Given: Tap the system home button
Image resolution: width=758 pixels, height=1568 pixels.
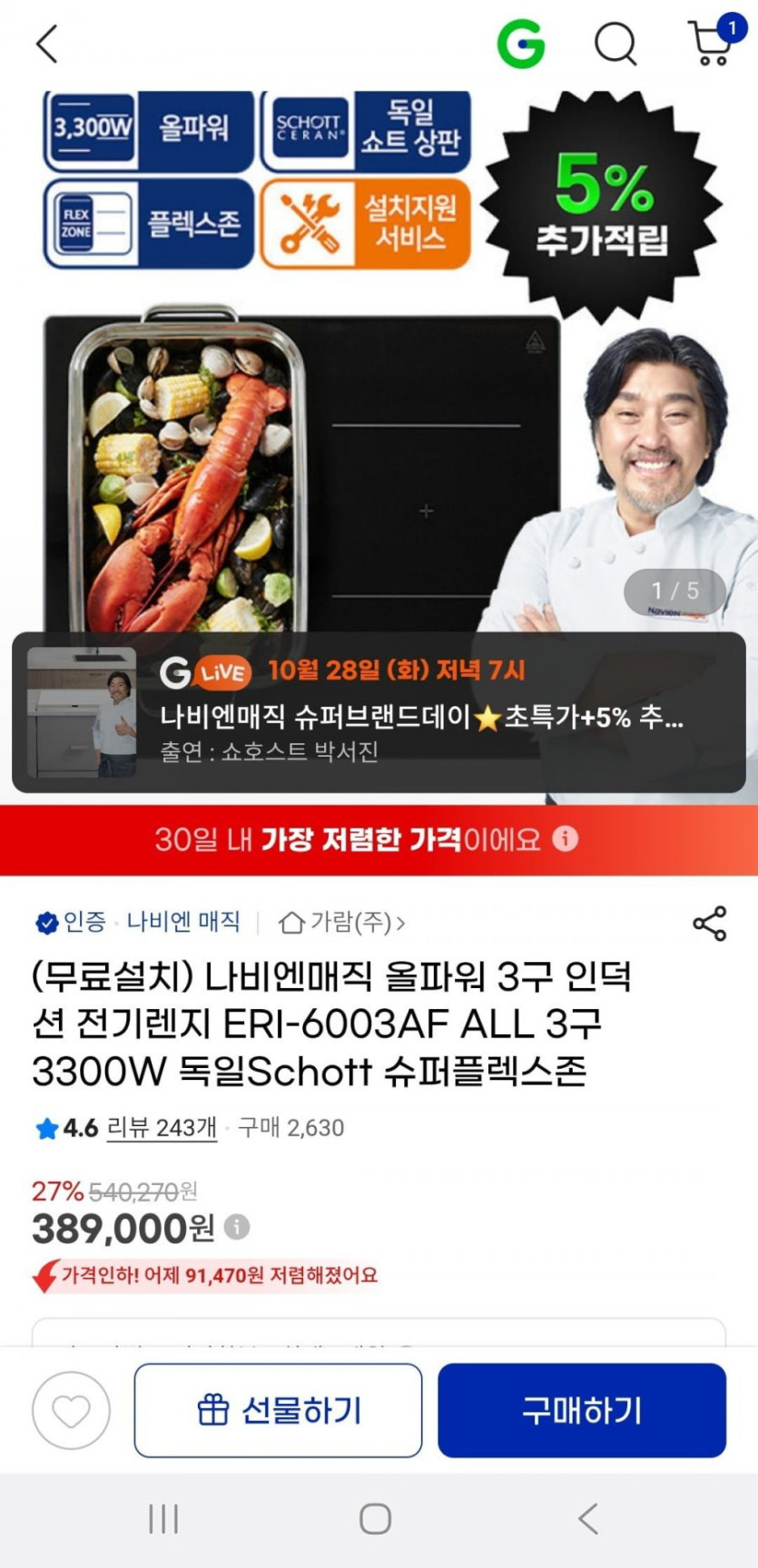Looking at the screenshot, I should pos(375,1518).
